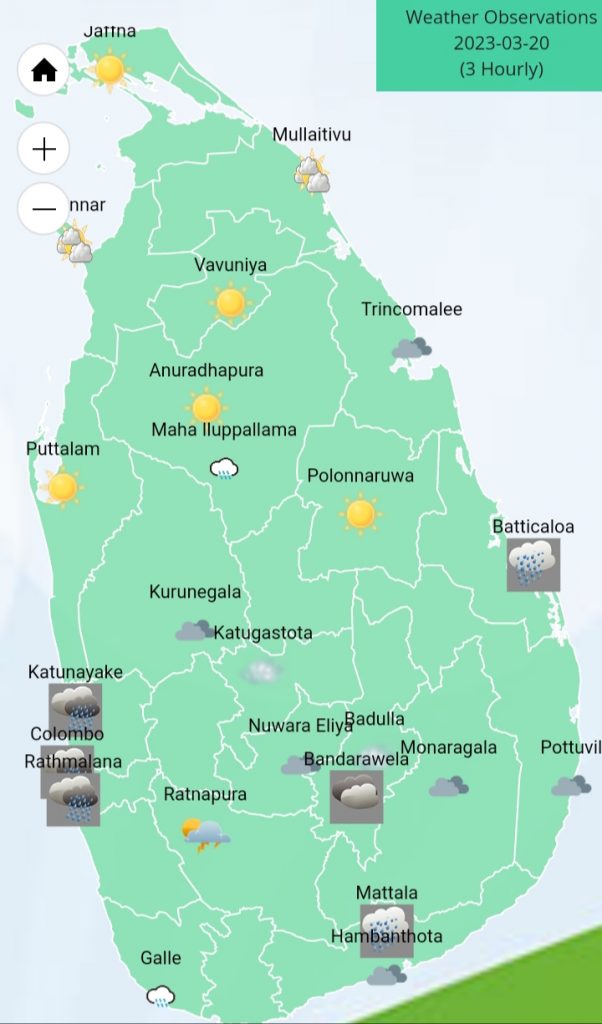The width and height of the screenshot is (602, 1024).
Task: Open Mullaitivu partly cloudy marker
Action: tap(312, 174)
